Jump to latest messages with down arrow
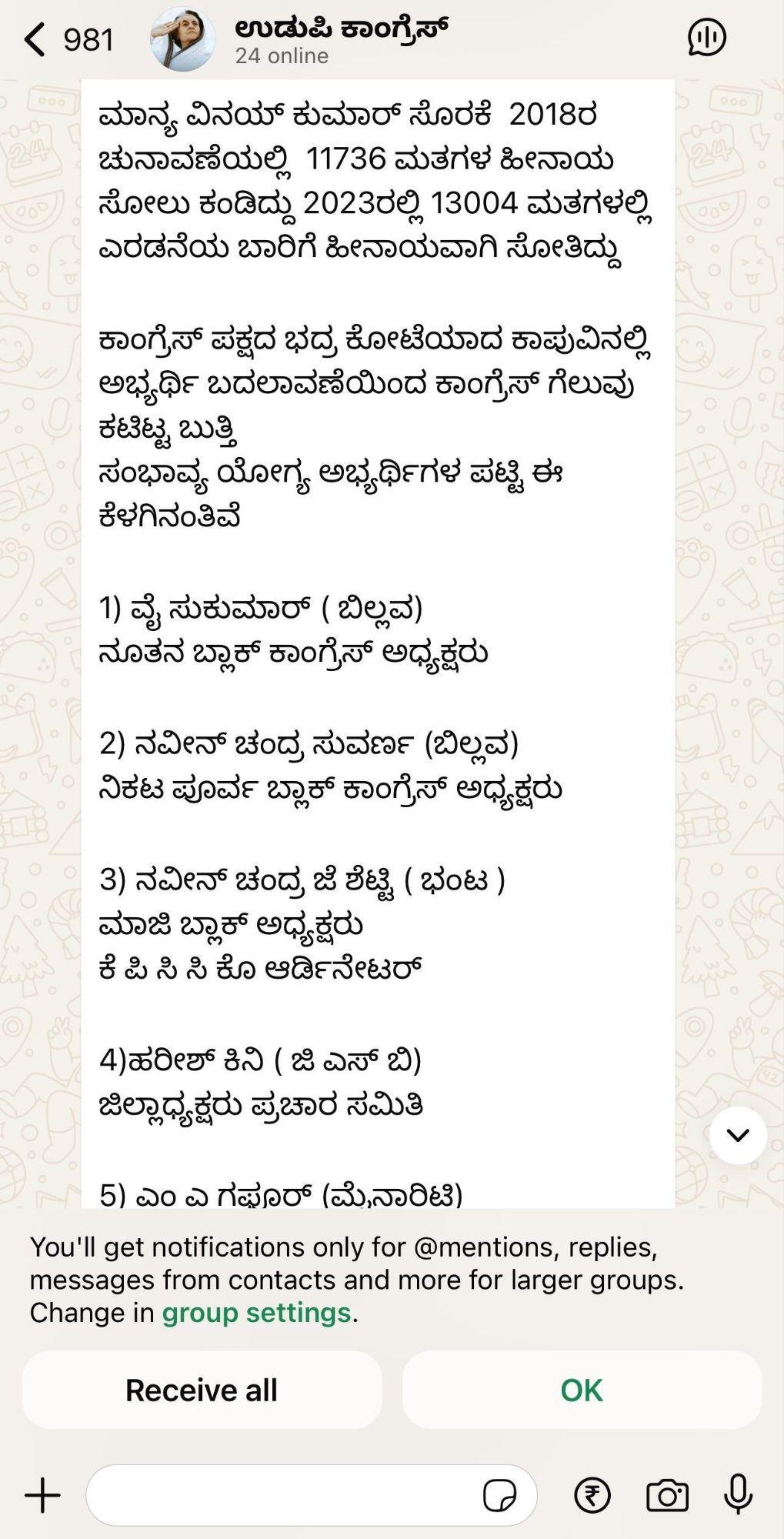The image size is (784, 1539). coord(738,1134)
